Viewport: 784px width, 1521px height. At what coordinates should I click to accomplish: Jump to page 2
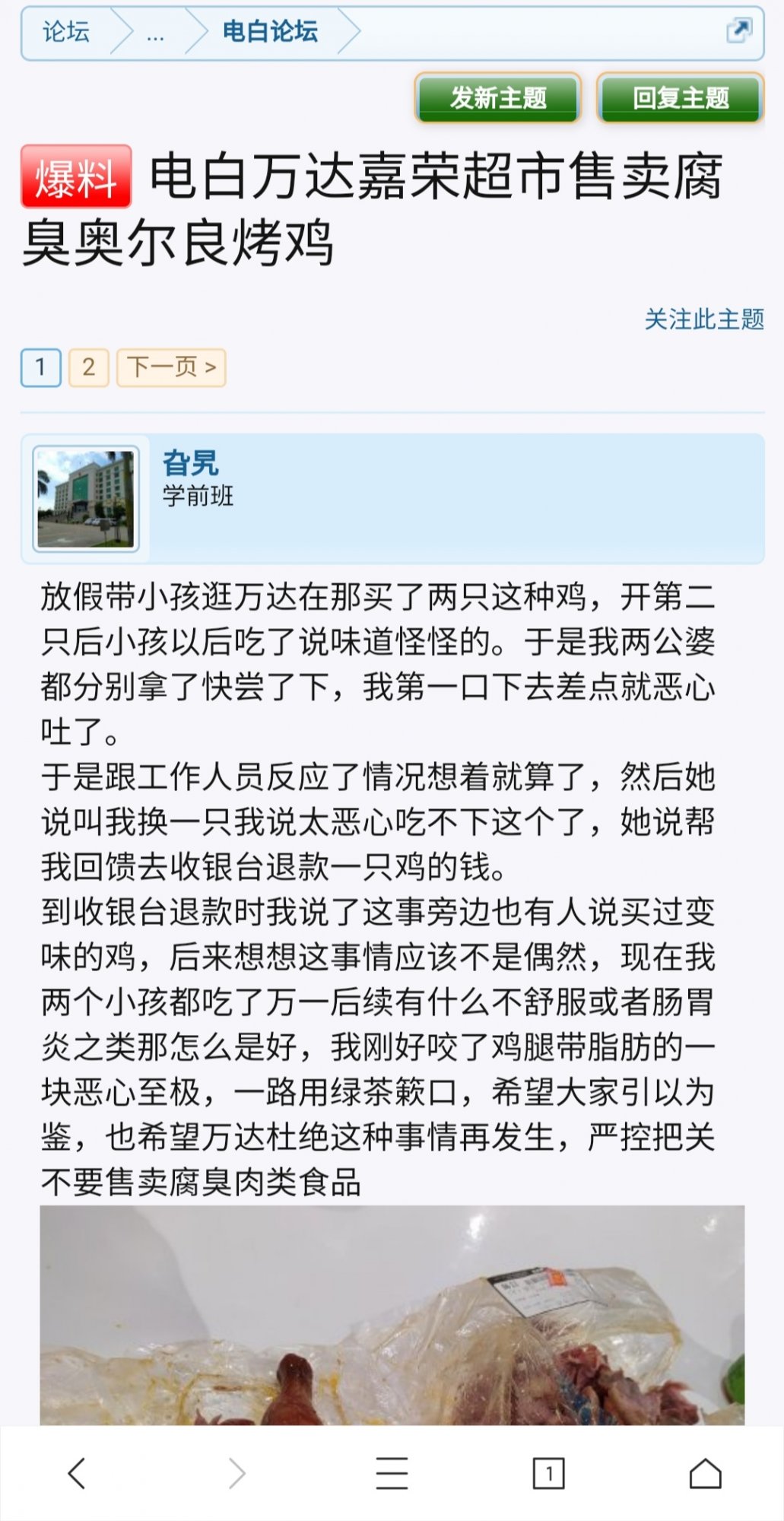pyautogui.click(x=89, y=367)
